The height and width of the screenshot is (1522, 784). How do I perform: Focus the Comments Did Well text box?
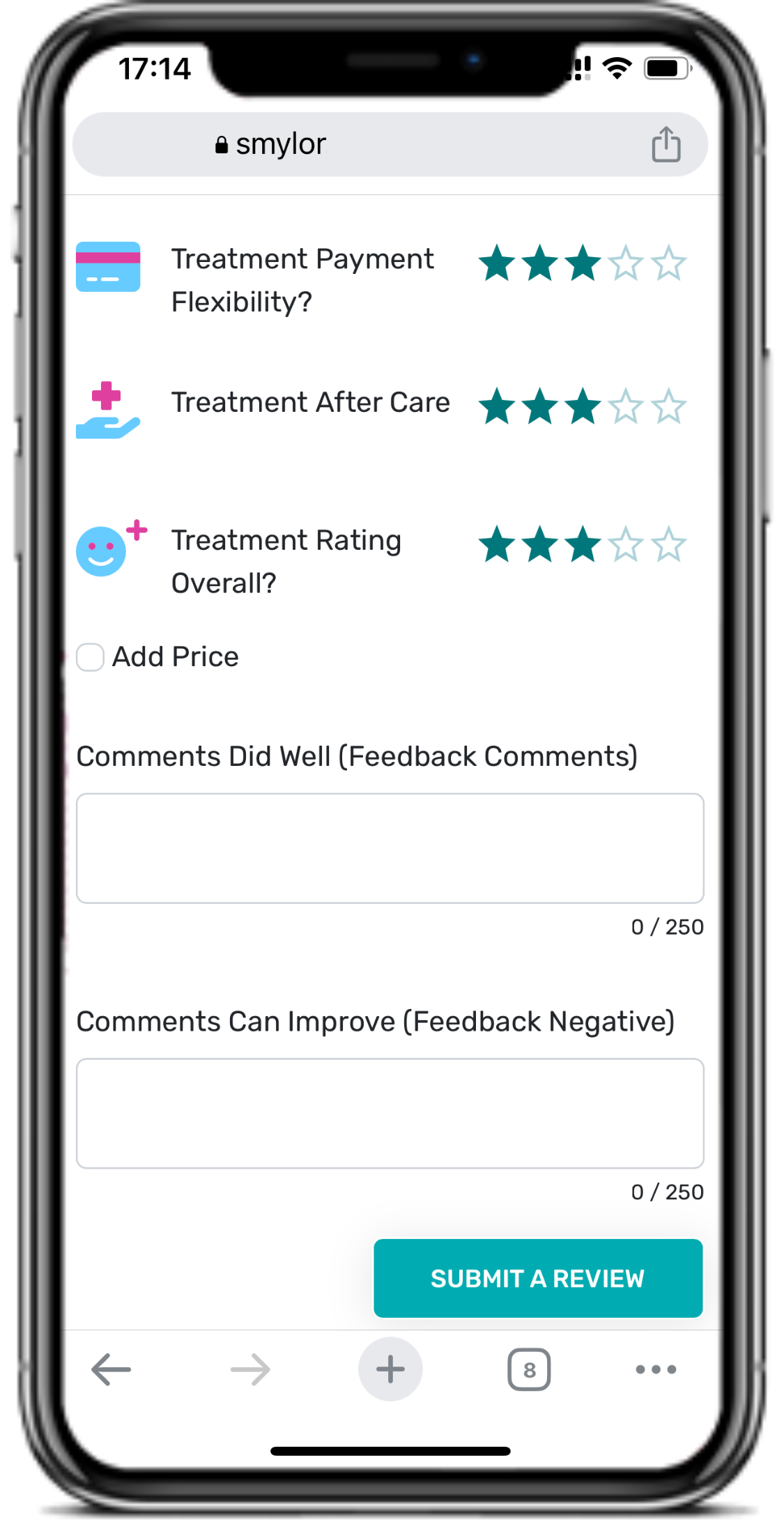point(390,847)
